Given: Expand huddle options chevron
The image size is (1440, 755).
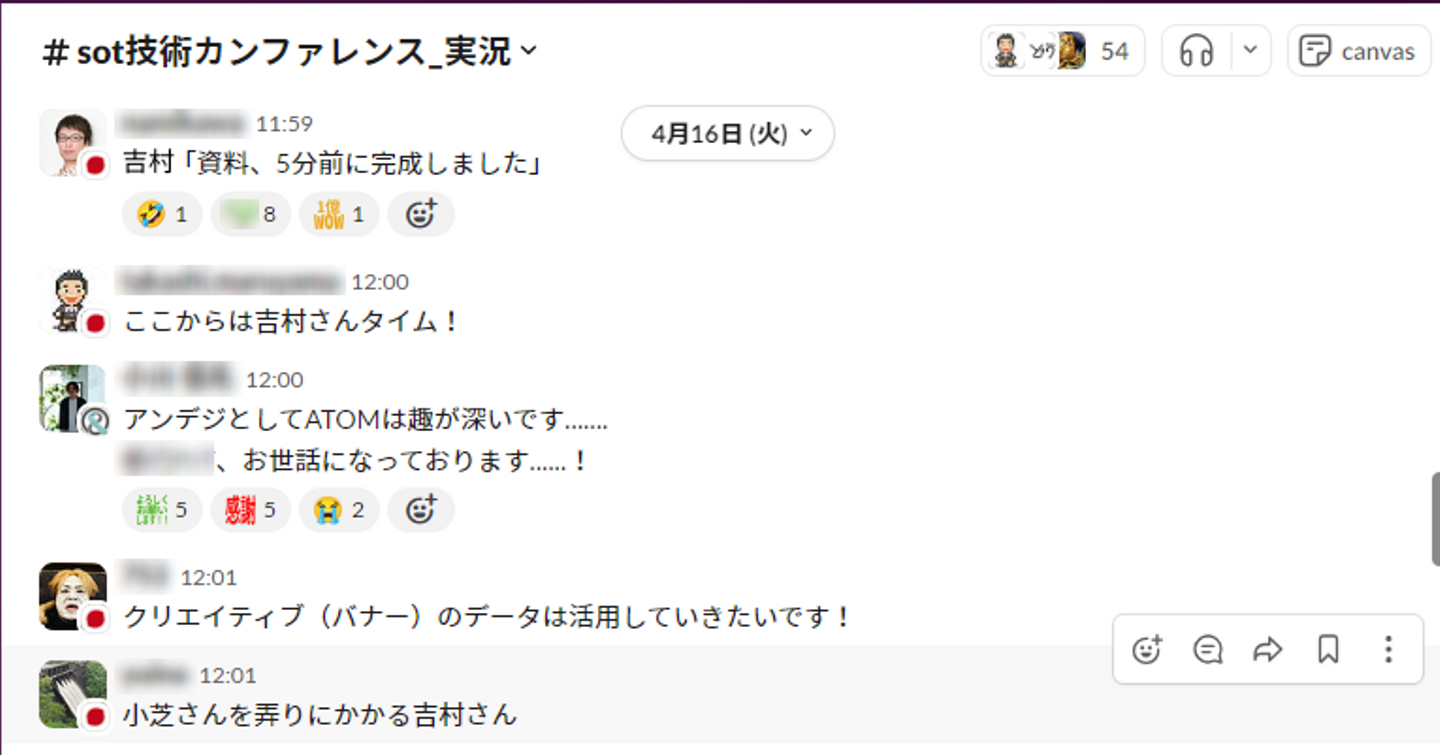Looking at the screenshot, I should tap(1250, 51).
